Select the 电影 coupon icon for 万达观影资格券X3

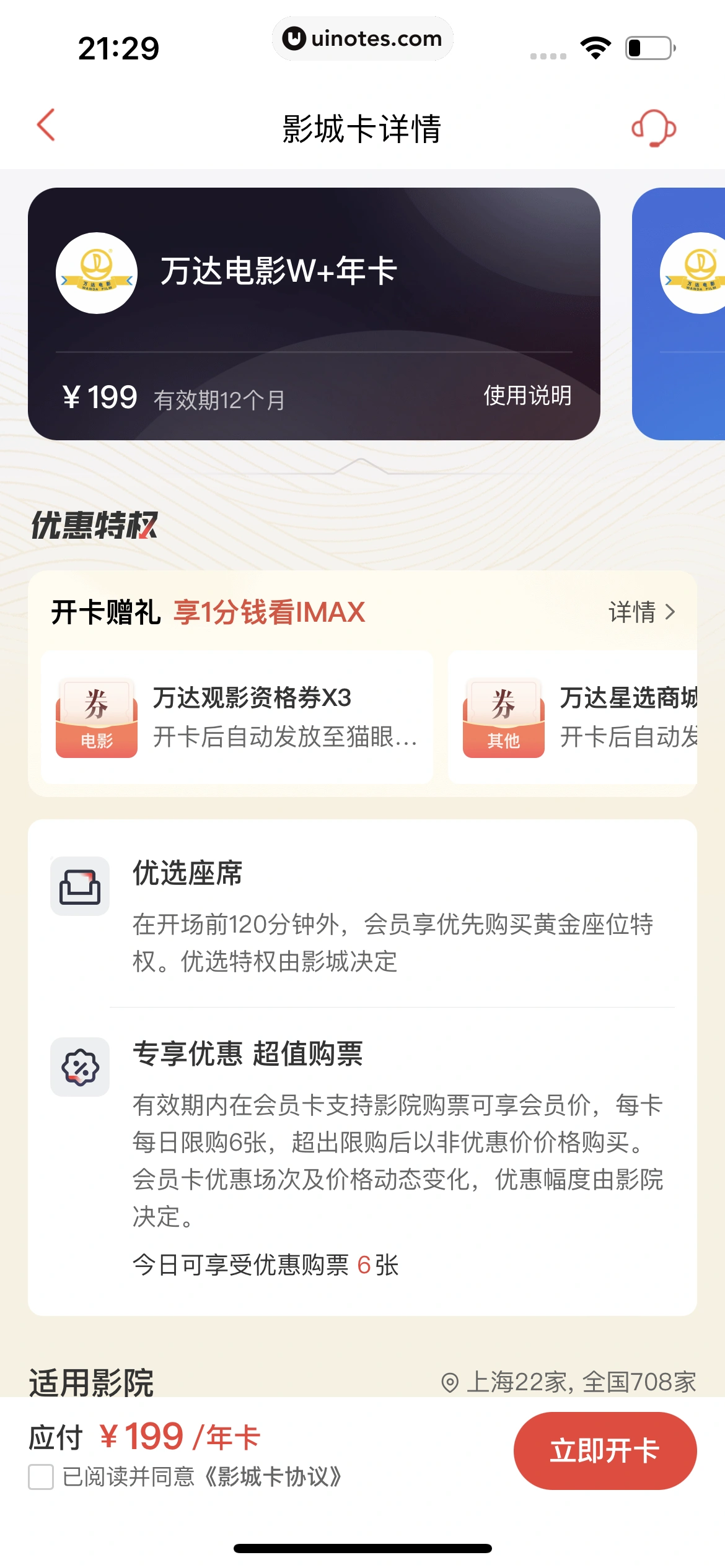click(x=96, y=715)
